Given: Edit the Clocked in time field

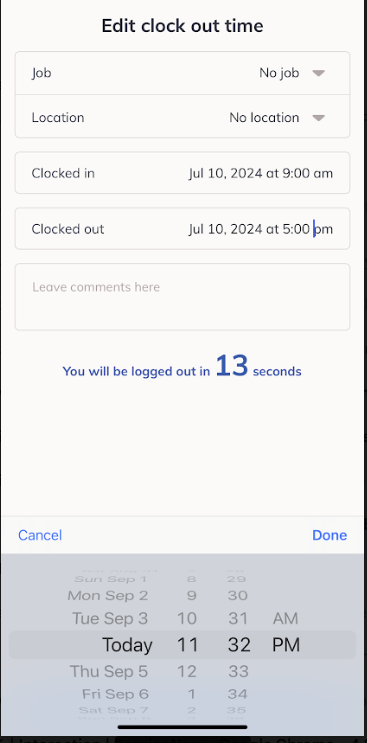Looking at the screenshot, I should pyautogui.click(x=182, y=173).
